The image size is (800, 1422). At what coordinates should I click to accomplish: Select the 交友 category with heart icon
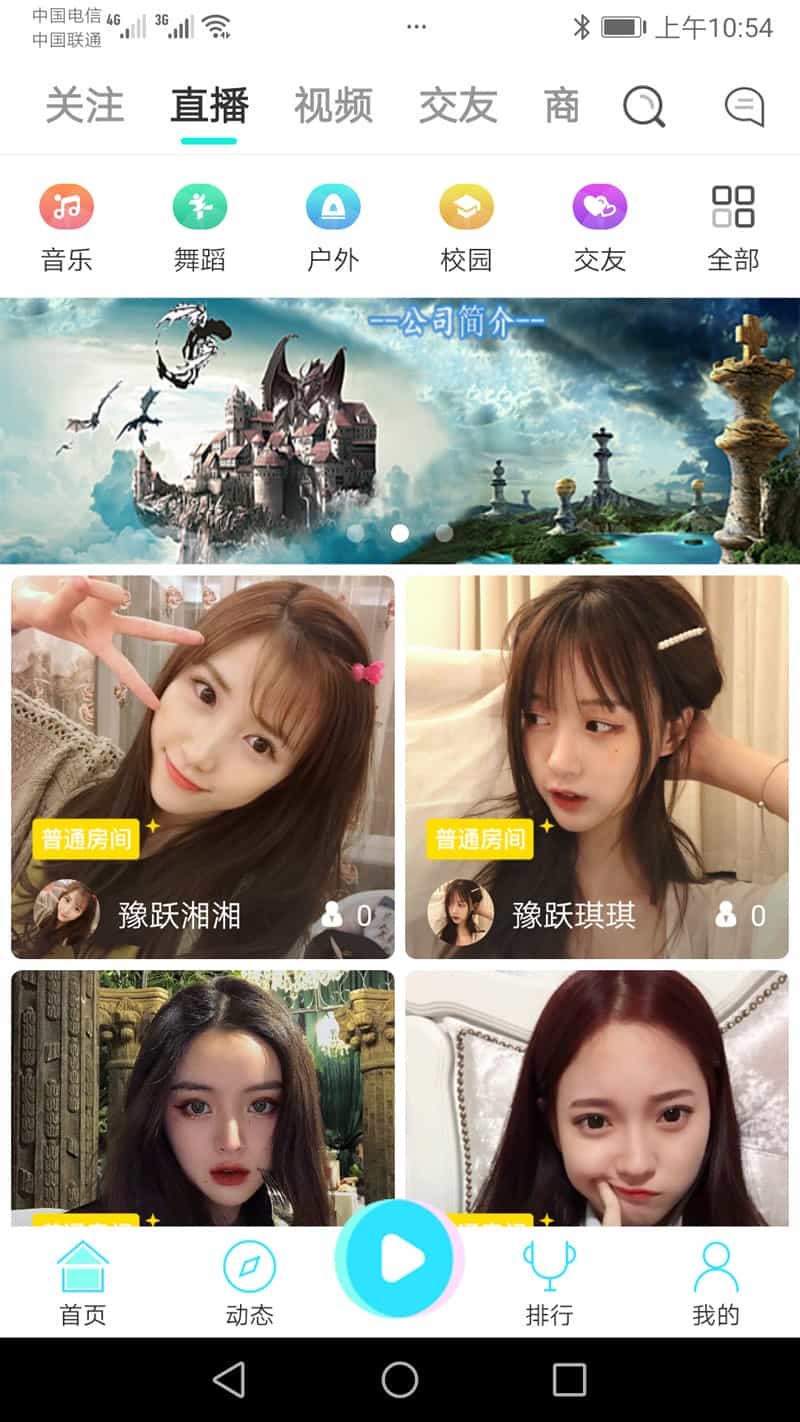tap(600, 228)
